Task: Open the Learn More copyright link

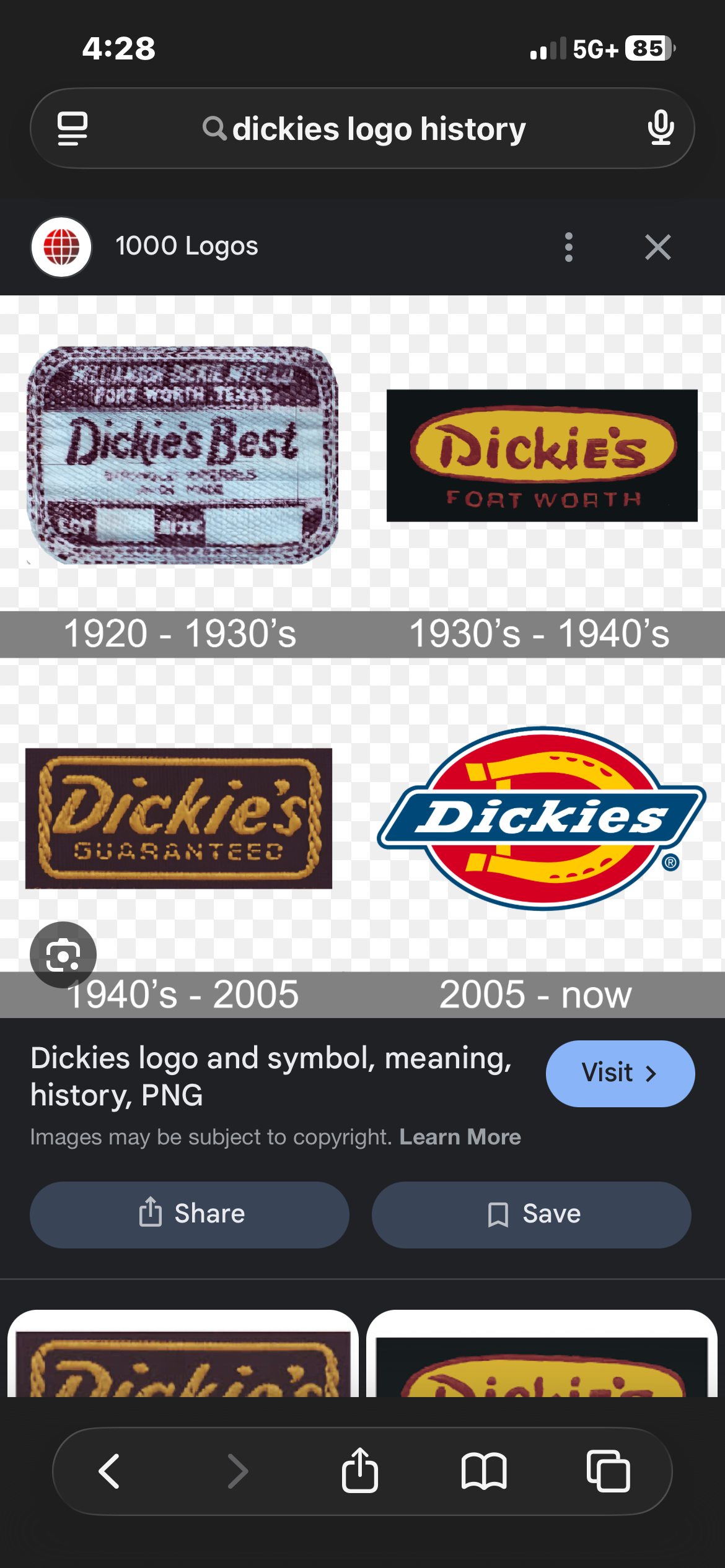Action: coord(460,1137)
